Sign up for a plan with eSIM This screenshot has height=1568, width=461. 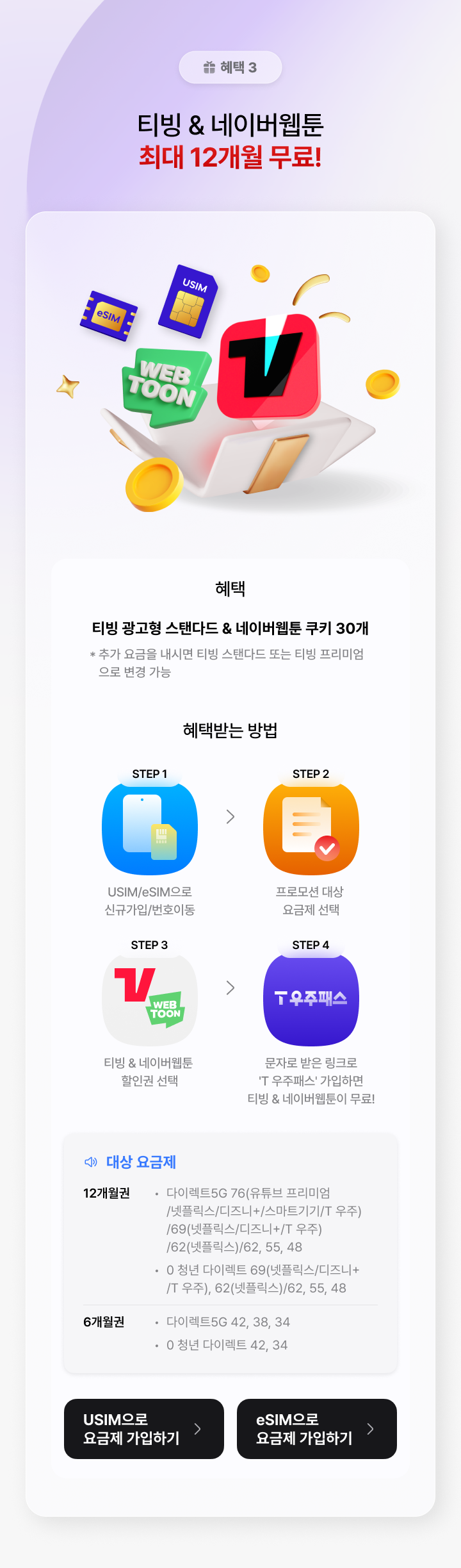[316, 1428]
